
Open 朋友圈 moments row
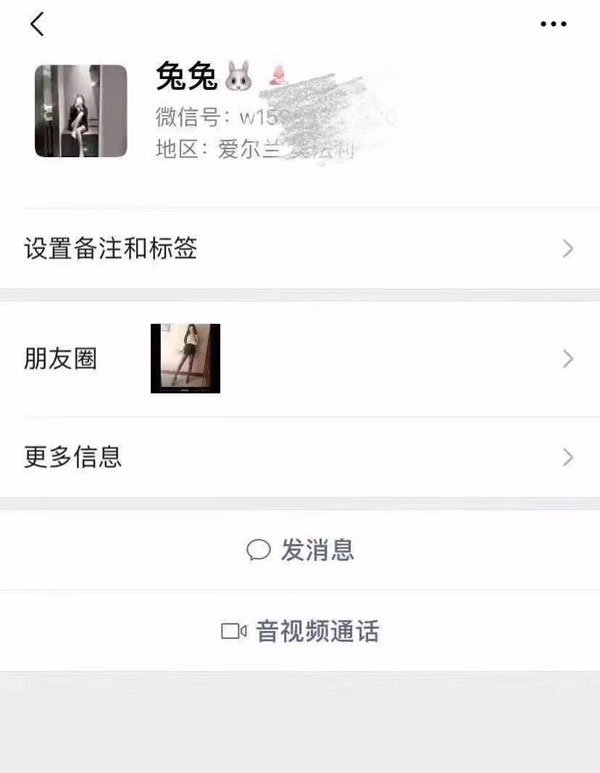coord(300,358)
